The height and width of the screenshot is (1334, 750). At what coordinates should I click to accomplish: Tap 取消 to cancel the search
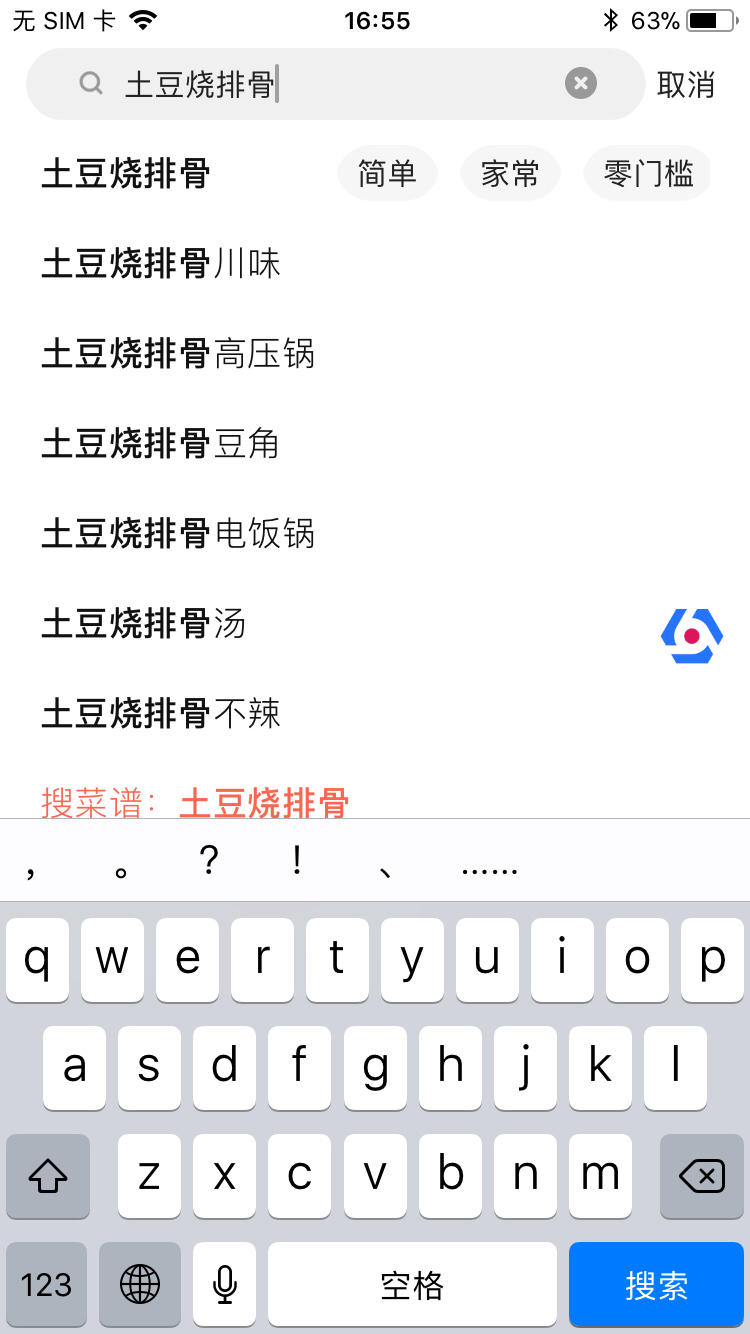(686, 85)
